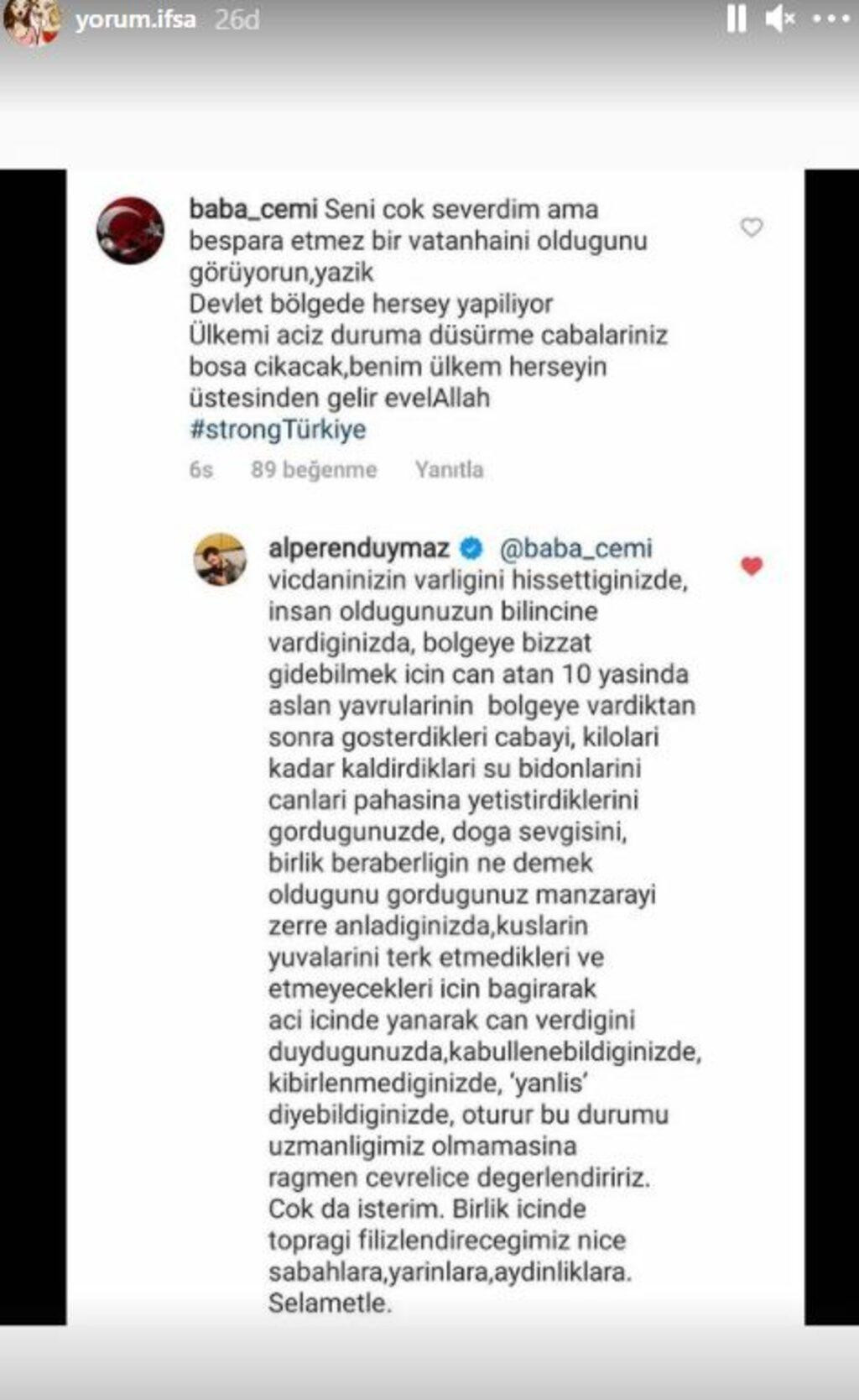Unmute the story sound
Image resolution: width=859 pixels, height=1400 pixels.
(780, 18)
